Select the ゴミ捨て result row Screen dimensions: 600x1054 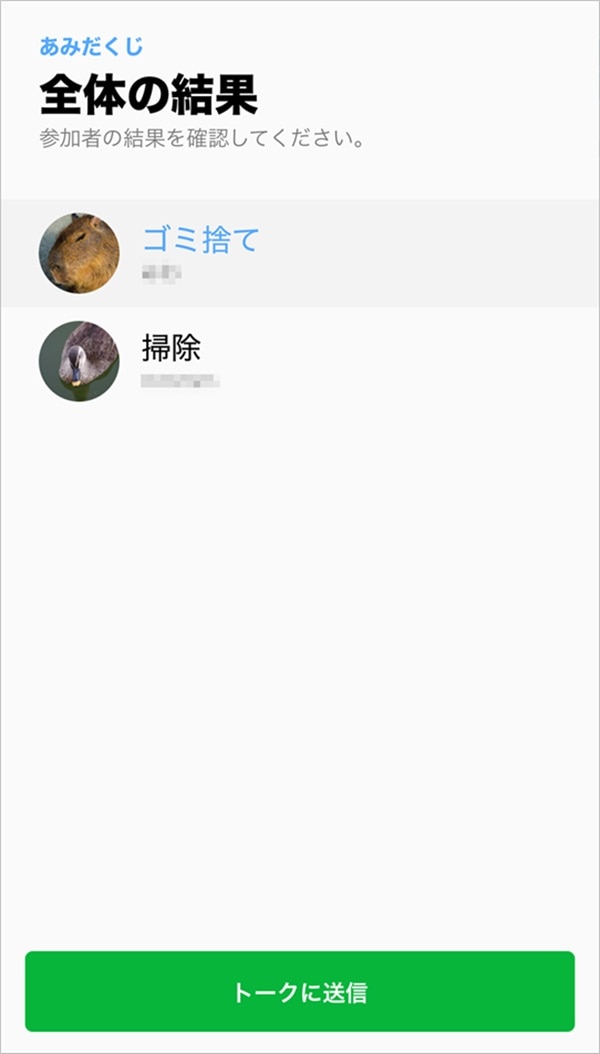(300, 253)
